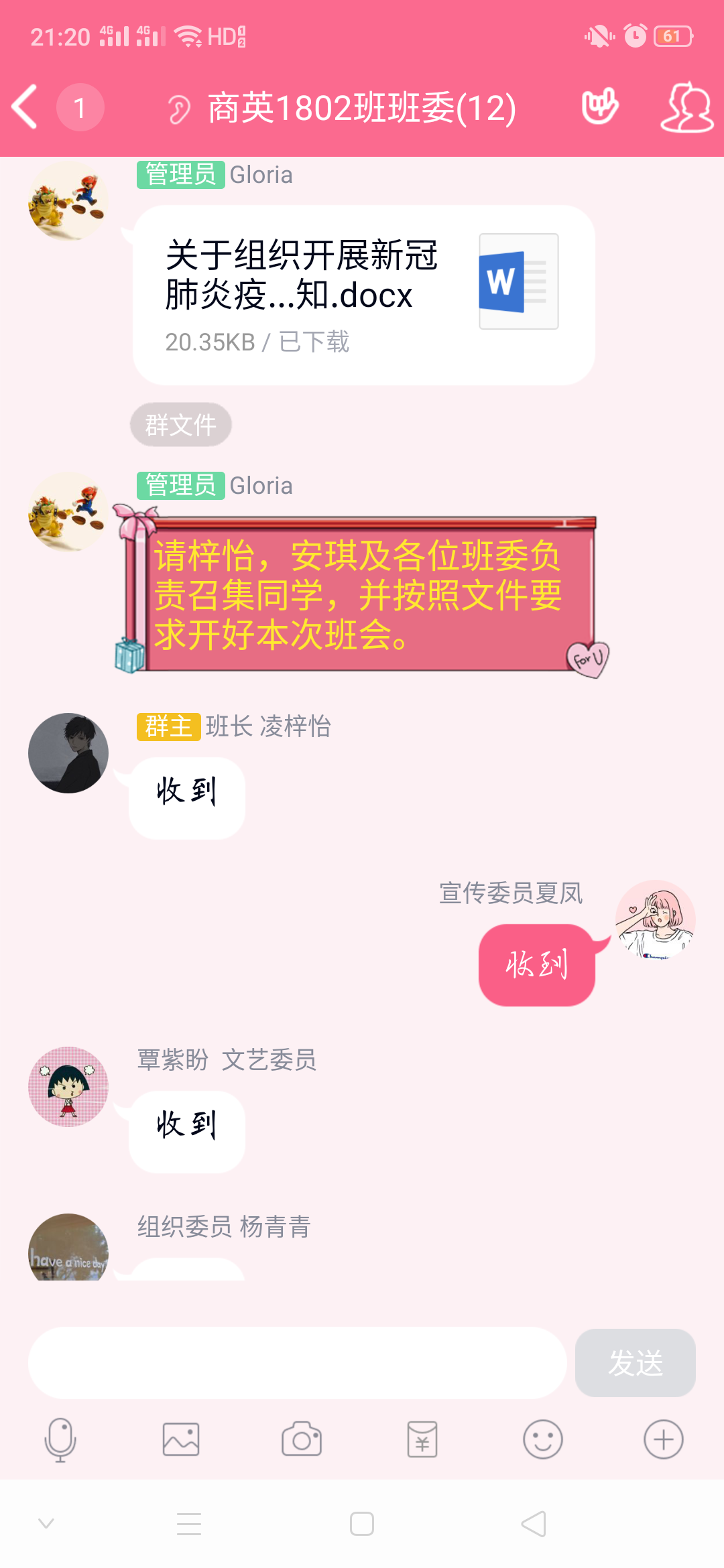724x1568 pixels.
Task: Open 覃紫盼 文艺委员's avatar
Action: pyautogui.click(x=68, y=1086)
